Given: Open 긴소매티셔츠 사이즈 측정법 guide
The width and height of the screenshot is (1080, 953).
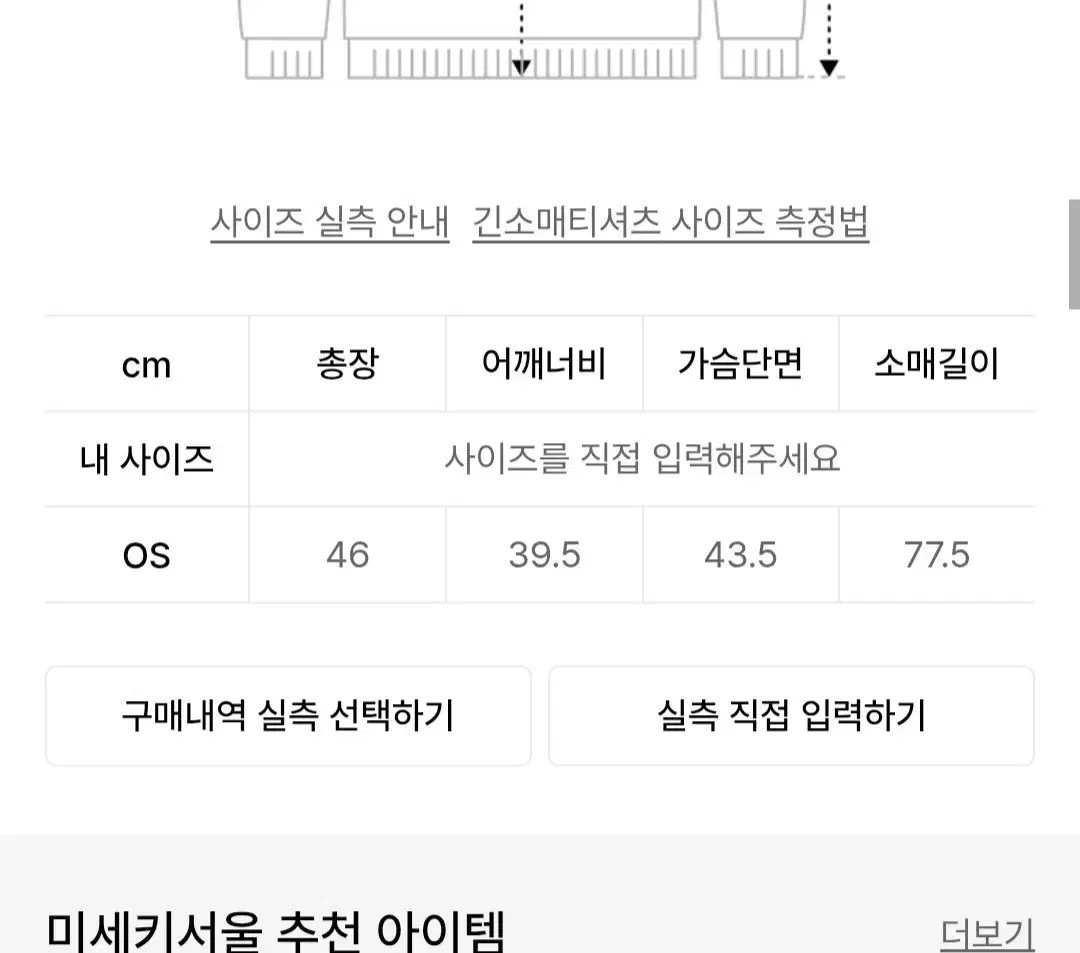Looking at the screenshot, I should (x=670, y=222).
